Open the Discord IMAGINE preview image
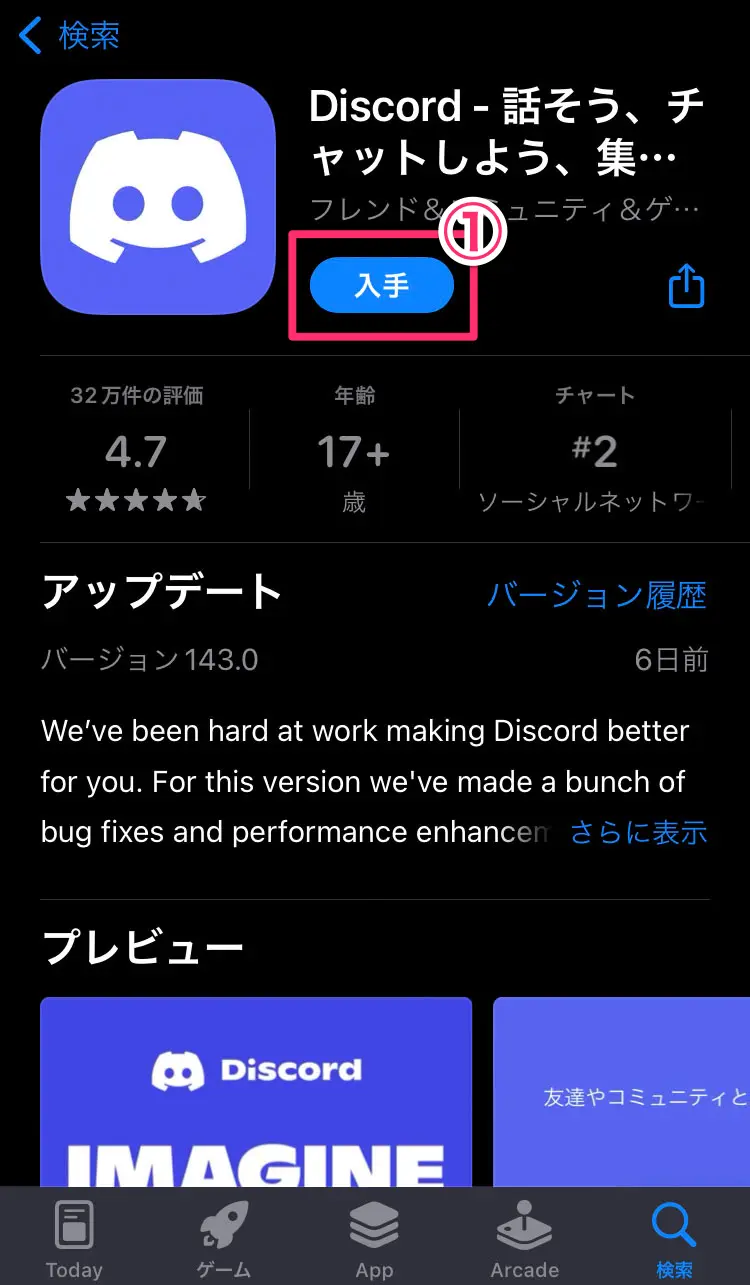 click(x=256, y=1090)
